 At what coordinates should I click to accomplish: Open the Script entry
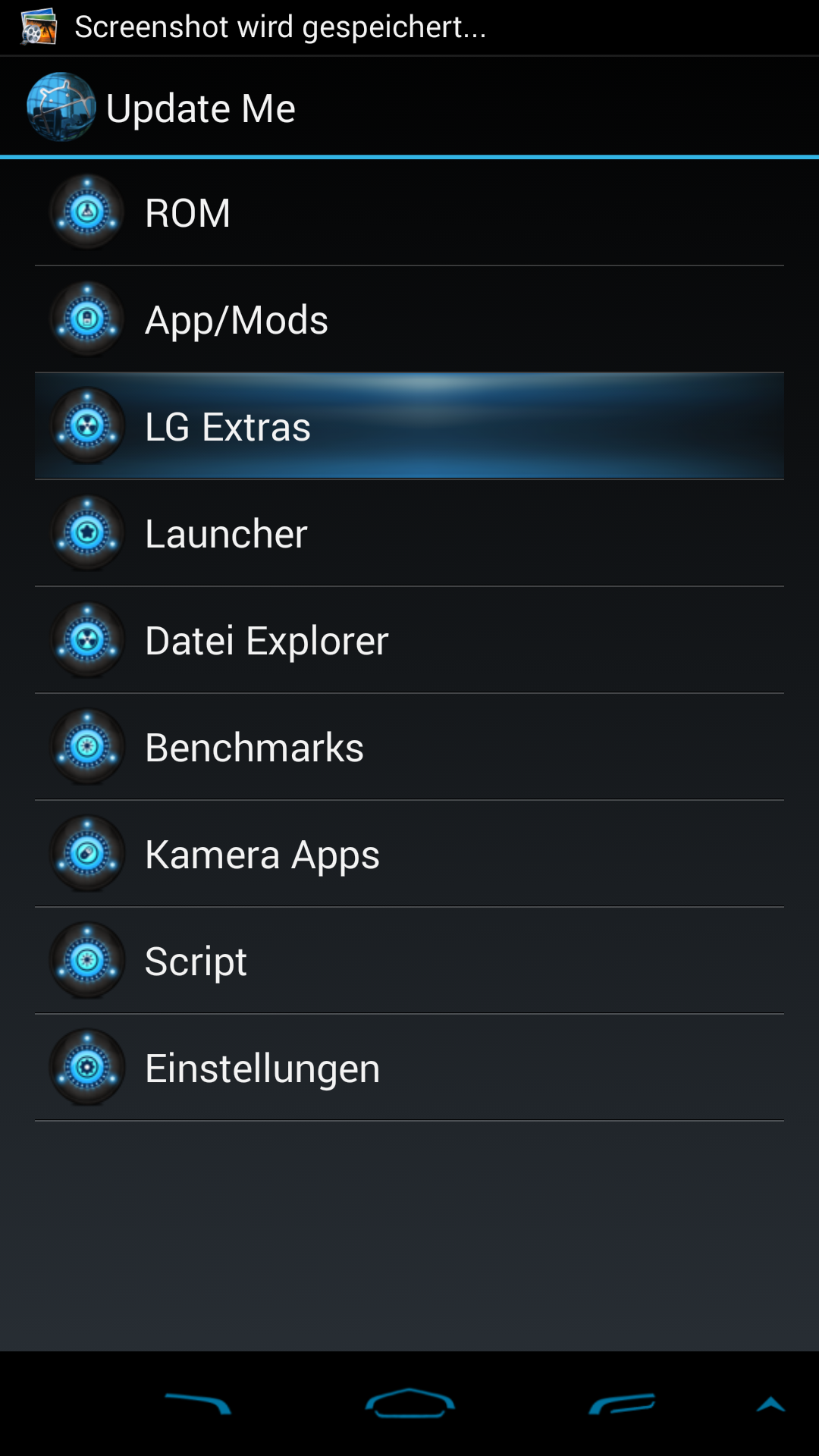tap(409, 961)
